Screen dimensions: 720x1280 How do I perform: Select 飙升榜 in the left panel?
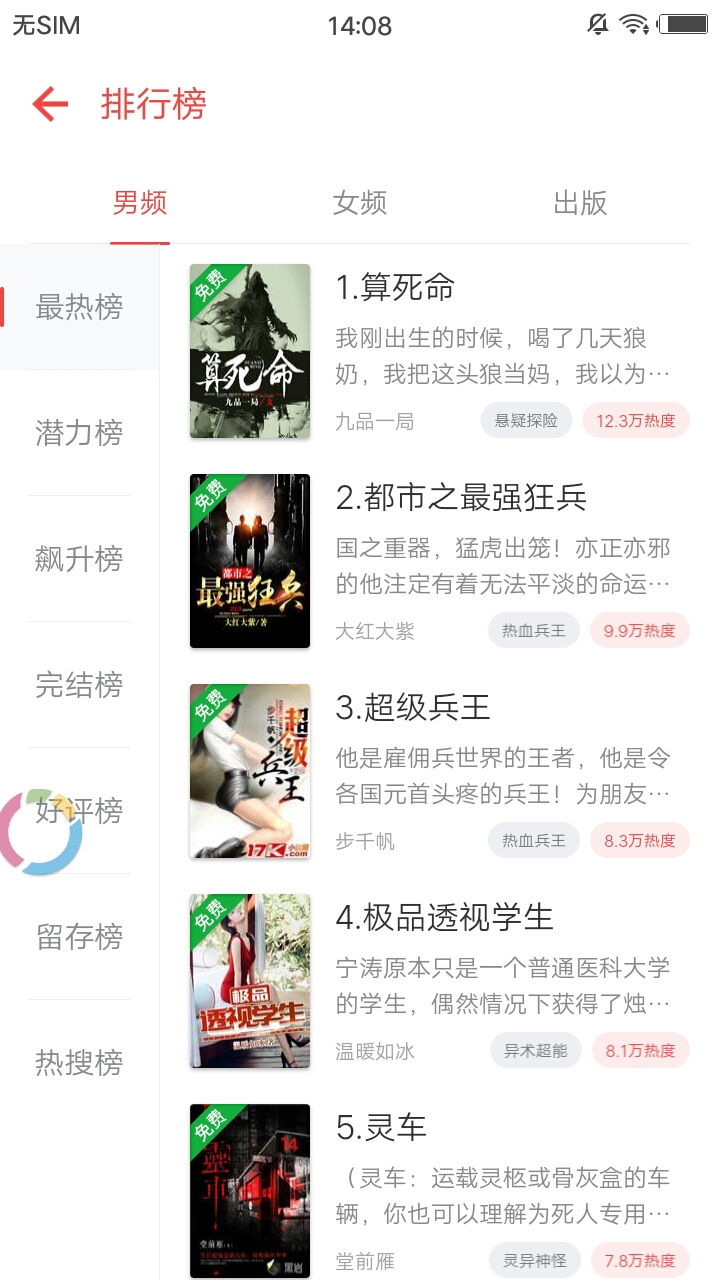79,559
